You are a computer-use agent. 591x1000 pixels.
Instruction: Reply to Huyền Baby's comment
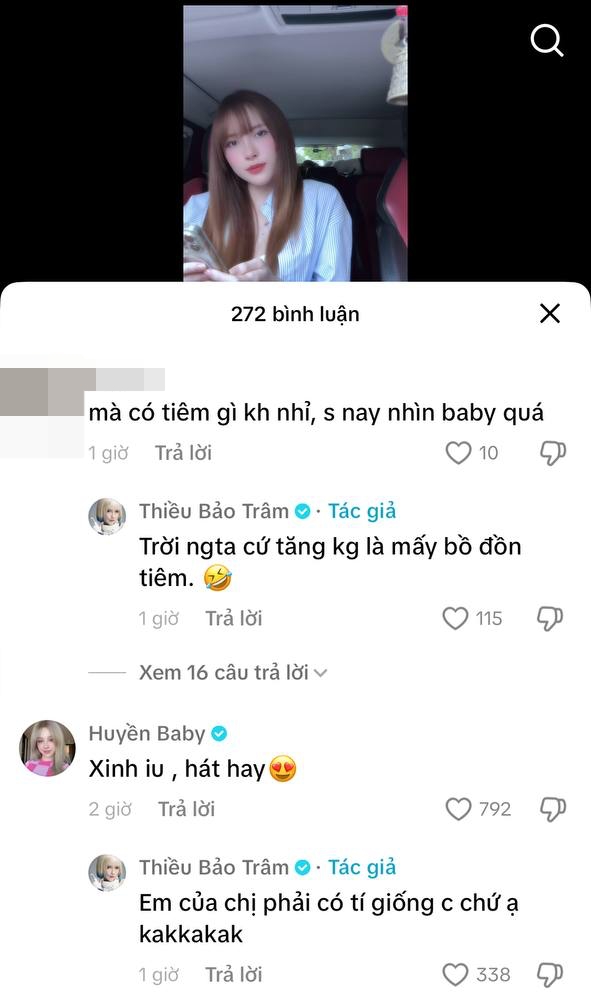click(x=186, y=809)
